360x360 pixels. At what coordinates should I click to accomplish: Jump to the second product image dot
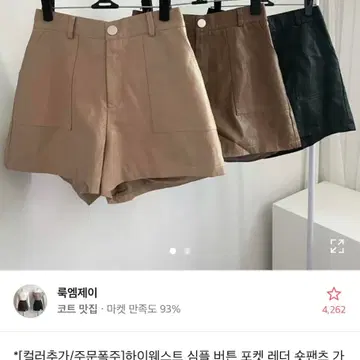click(x=187, y=251)
